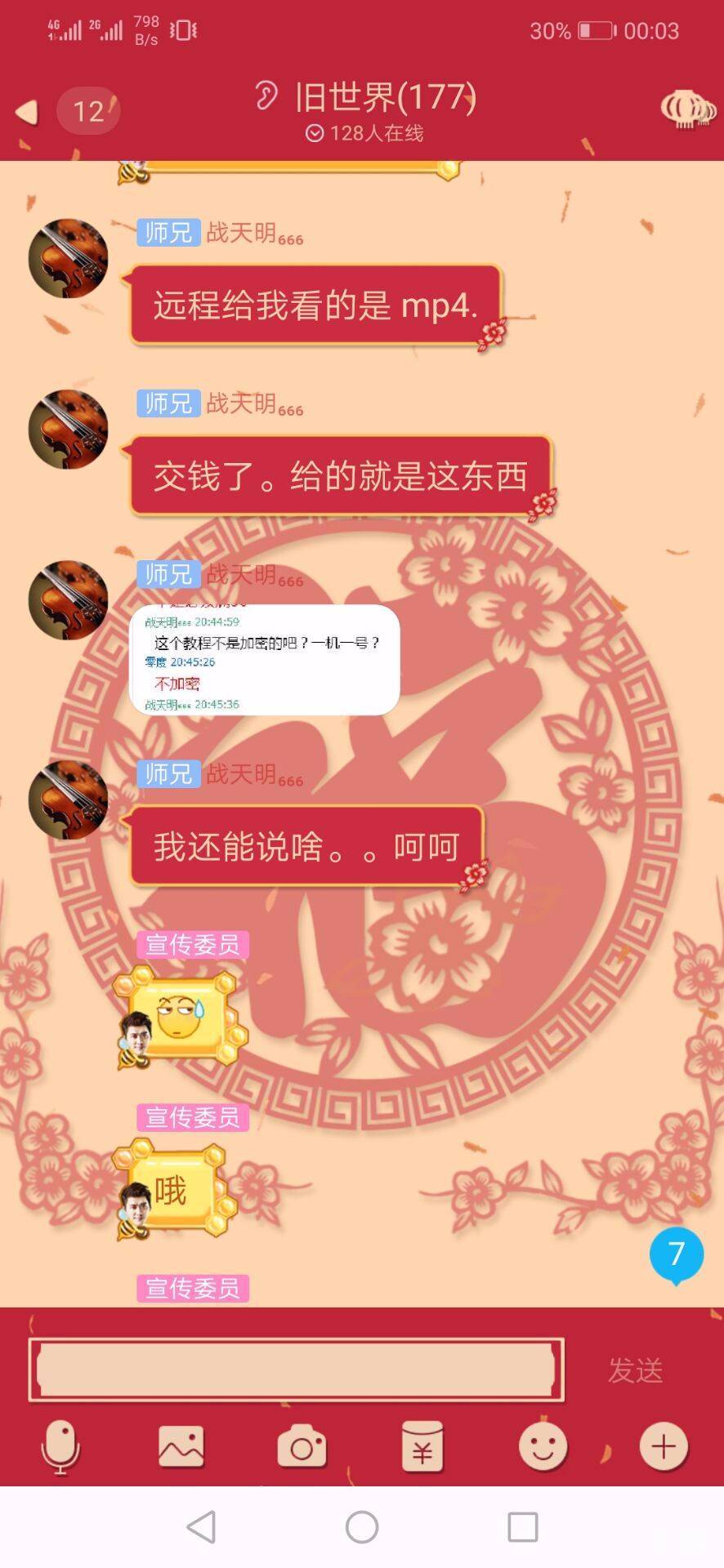Start voice input with the microphone
The width and height of the screenshot is (724, 1568).
click(60, 1447)
